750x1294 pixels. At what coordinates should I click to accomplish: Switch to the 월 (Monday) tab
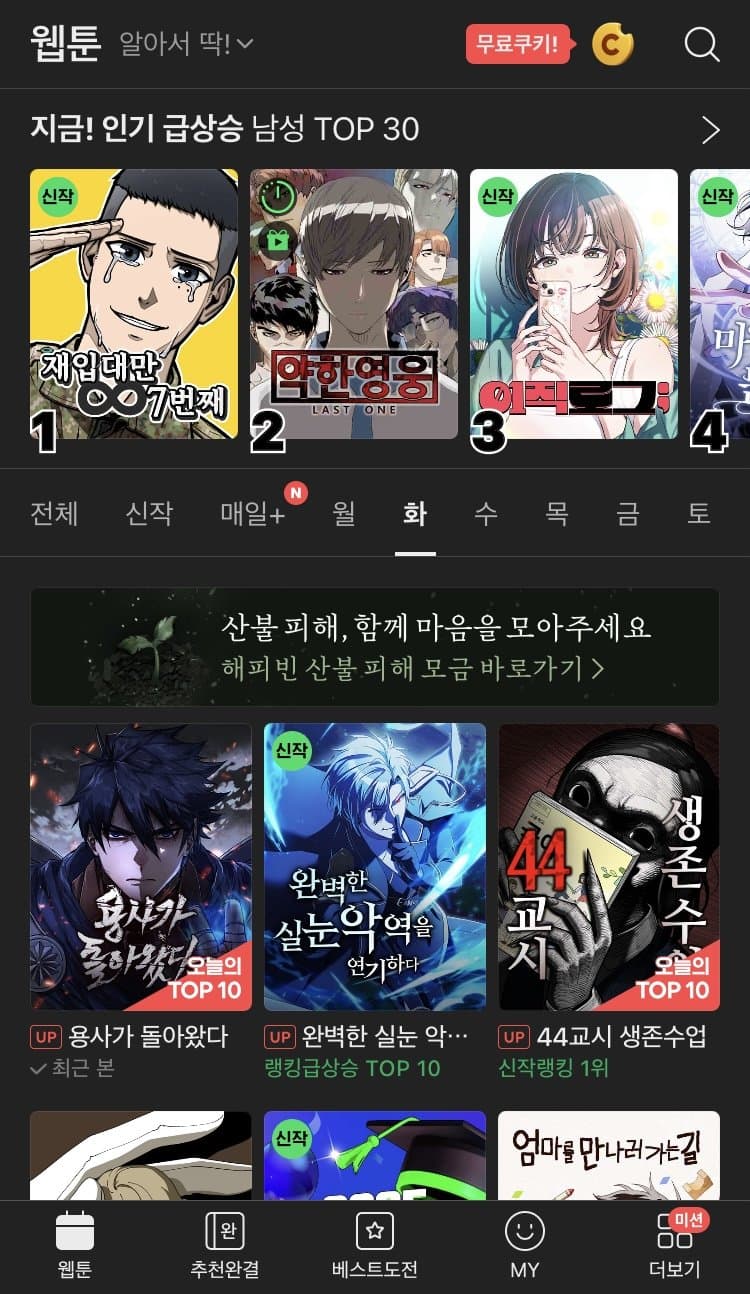(344, 514)
